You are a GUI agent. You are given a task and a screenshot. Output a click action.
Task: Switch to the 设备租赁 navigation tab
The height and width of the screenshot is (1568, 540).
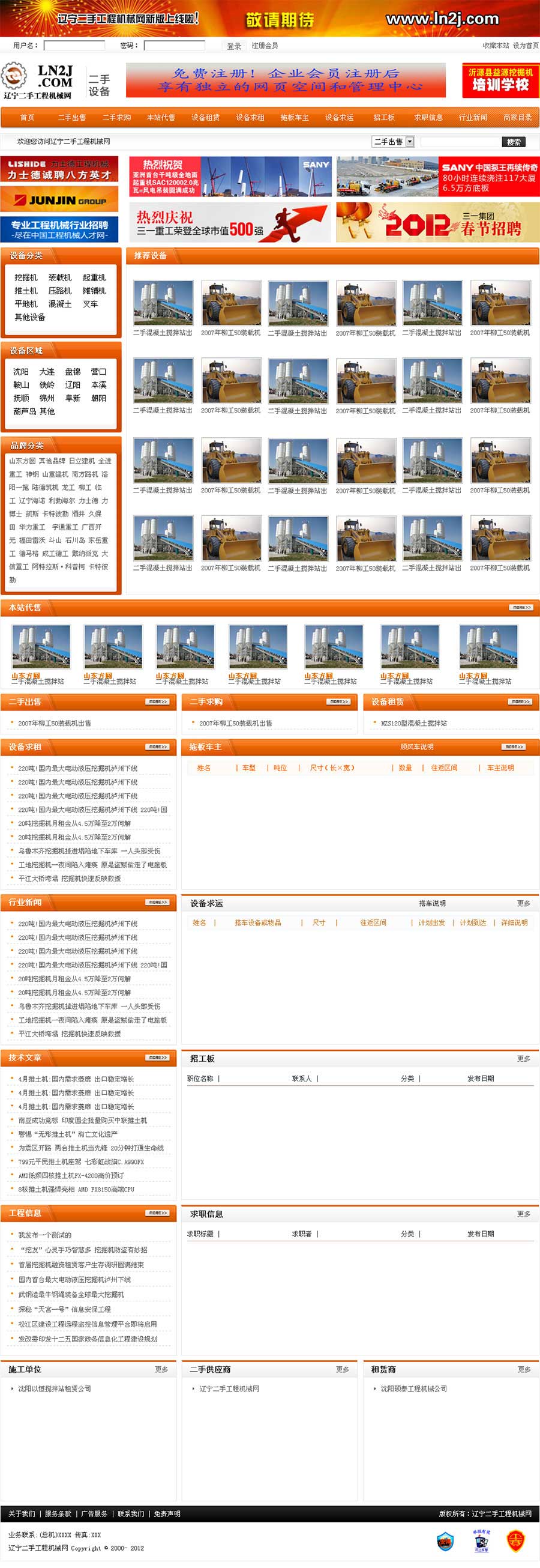pyautogui.click(x=206, y=118)
